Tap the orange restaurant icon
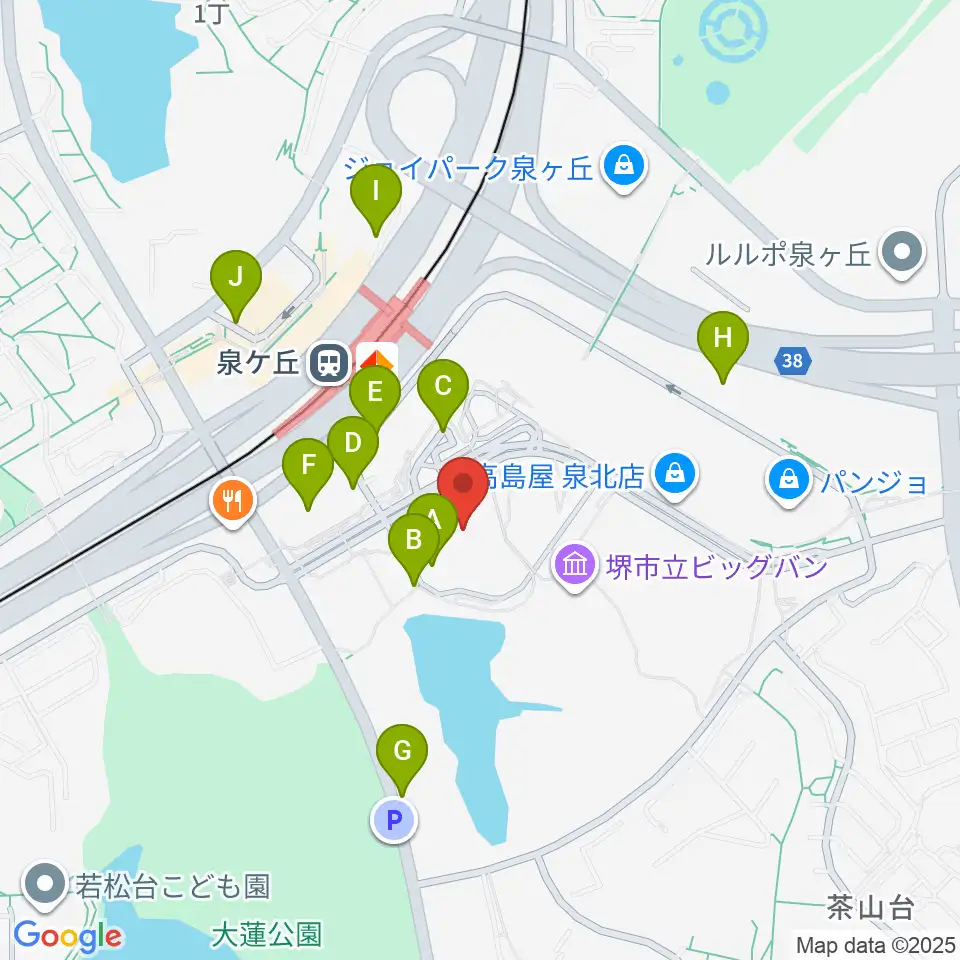960x960 pixels. pyautogui.click(x=233, y=499)
